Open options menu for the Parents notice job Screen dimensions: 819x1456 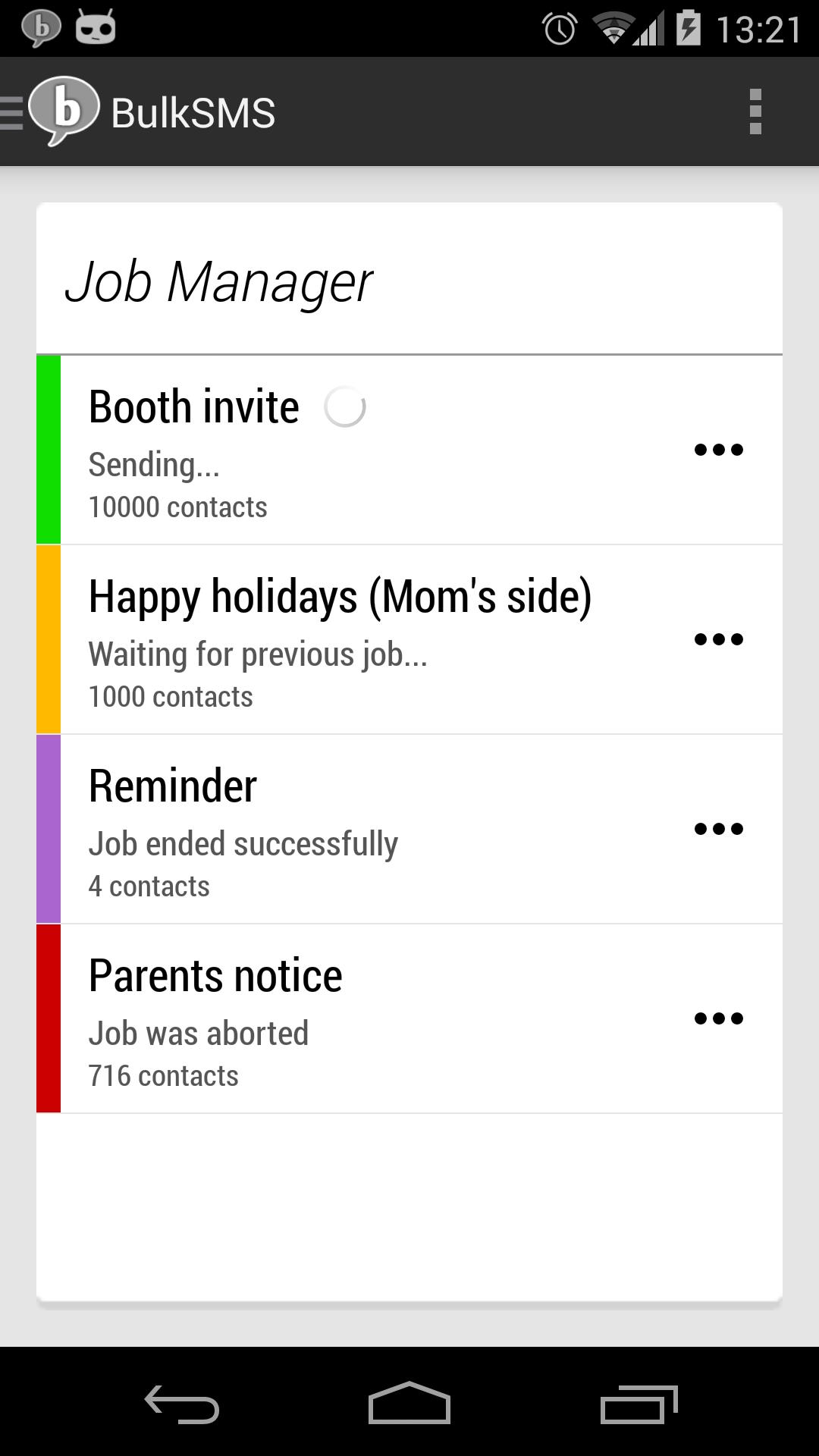tap(718, 1018)
